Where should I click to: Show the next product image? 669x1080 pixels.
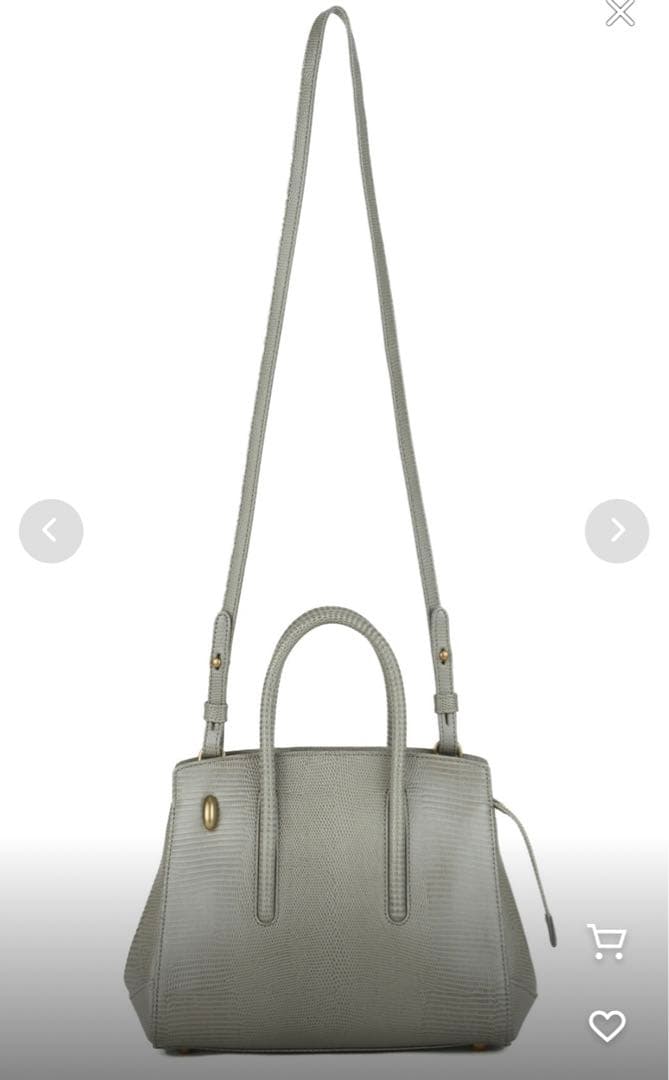[617, 531]
